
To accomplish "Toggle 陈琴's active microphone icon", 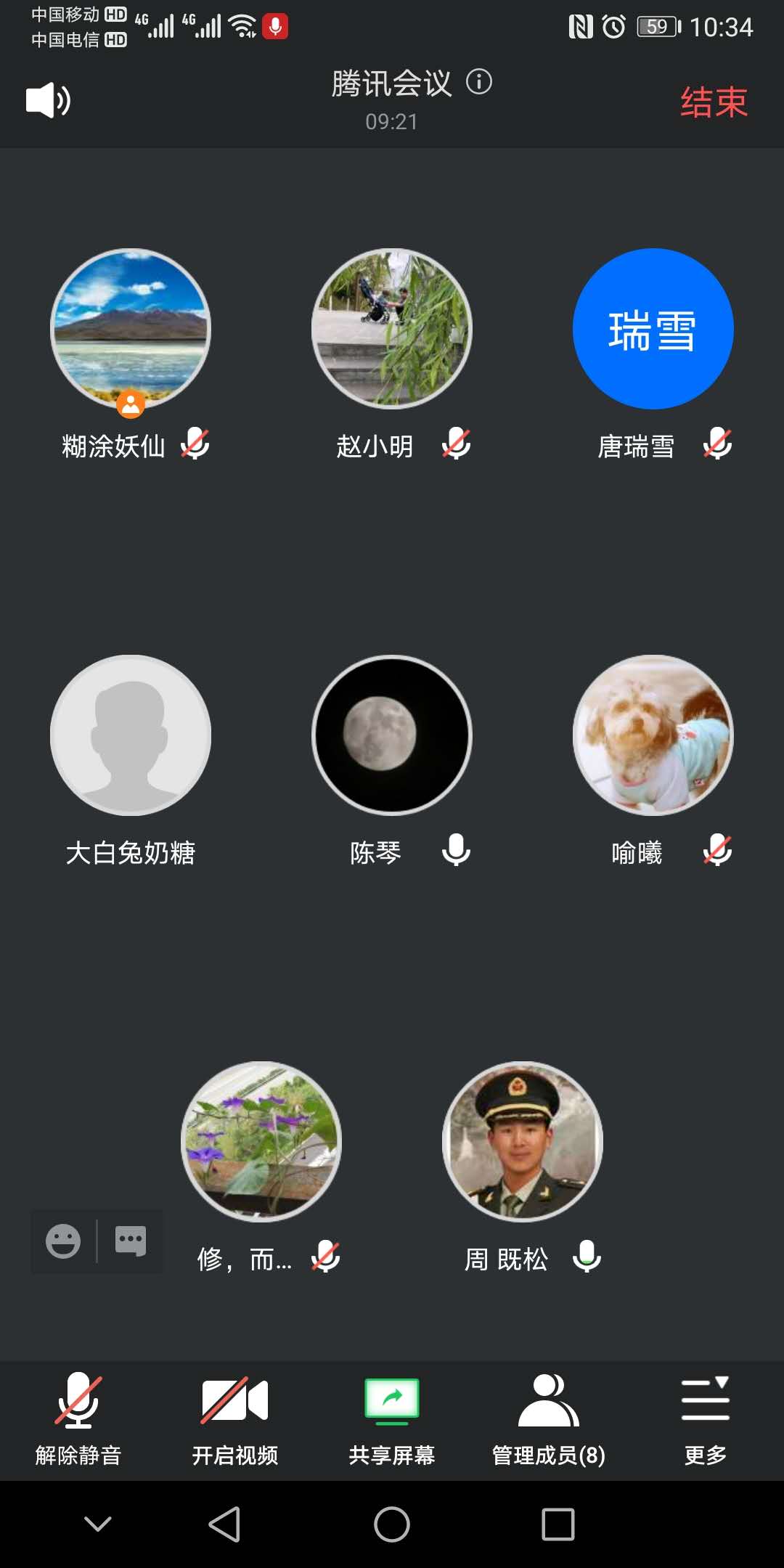I will tap(457, 851).
